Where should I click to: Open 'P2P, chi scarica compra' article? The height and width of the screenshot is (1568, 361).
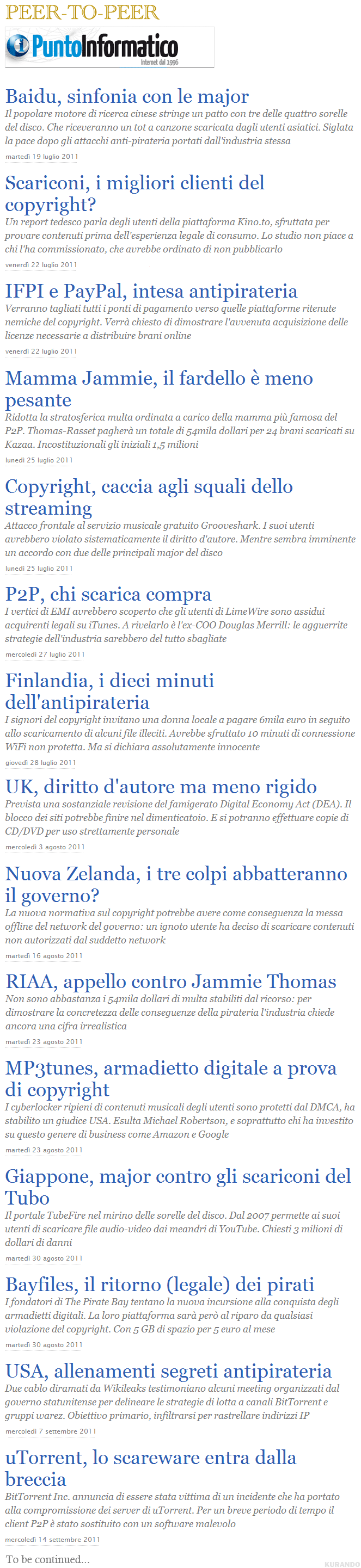tap(108, 594)
